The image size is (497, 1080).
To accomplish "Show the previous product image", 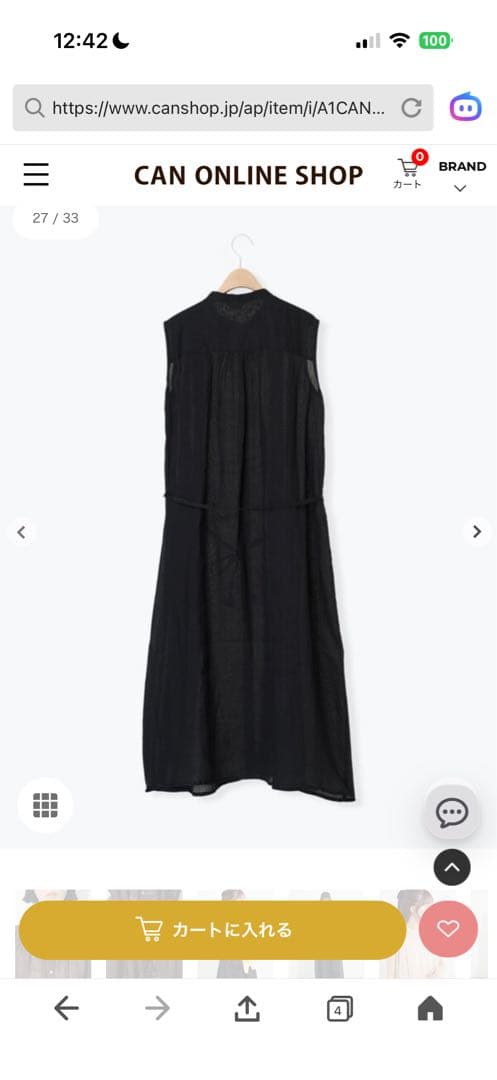I will click(x=21, y=532).
